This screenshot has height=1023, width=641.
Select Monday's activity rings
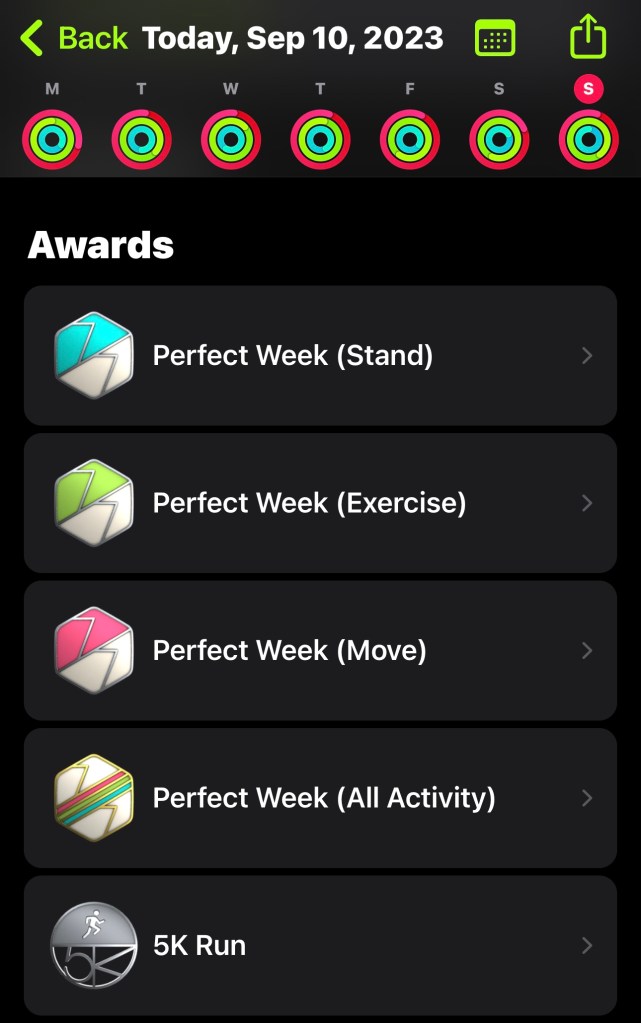tap(52, 139)
